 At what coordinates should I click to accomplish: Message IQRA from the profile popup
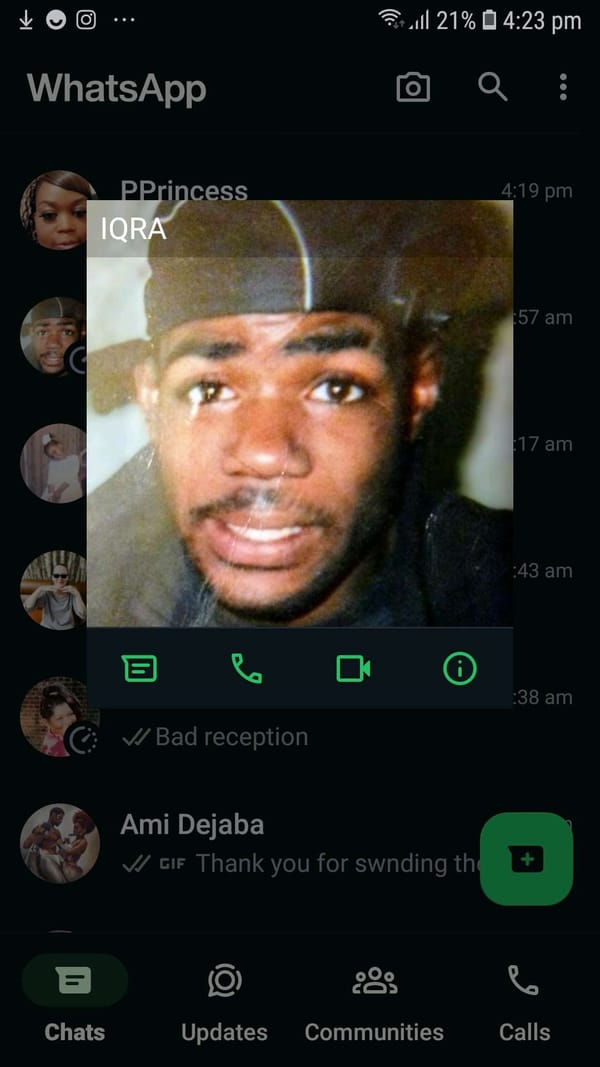[x=140, y=668]
